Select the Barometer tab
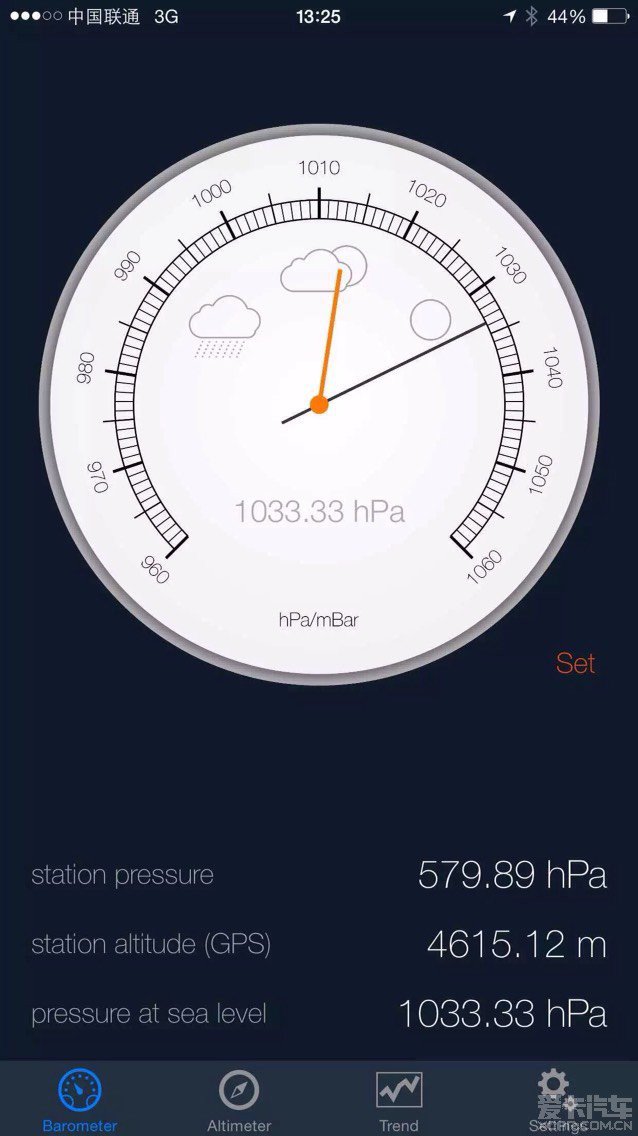This screenshot has width=638, height=1136. (79, 1099)
